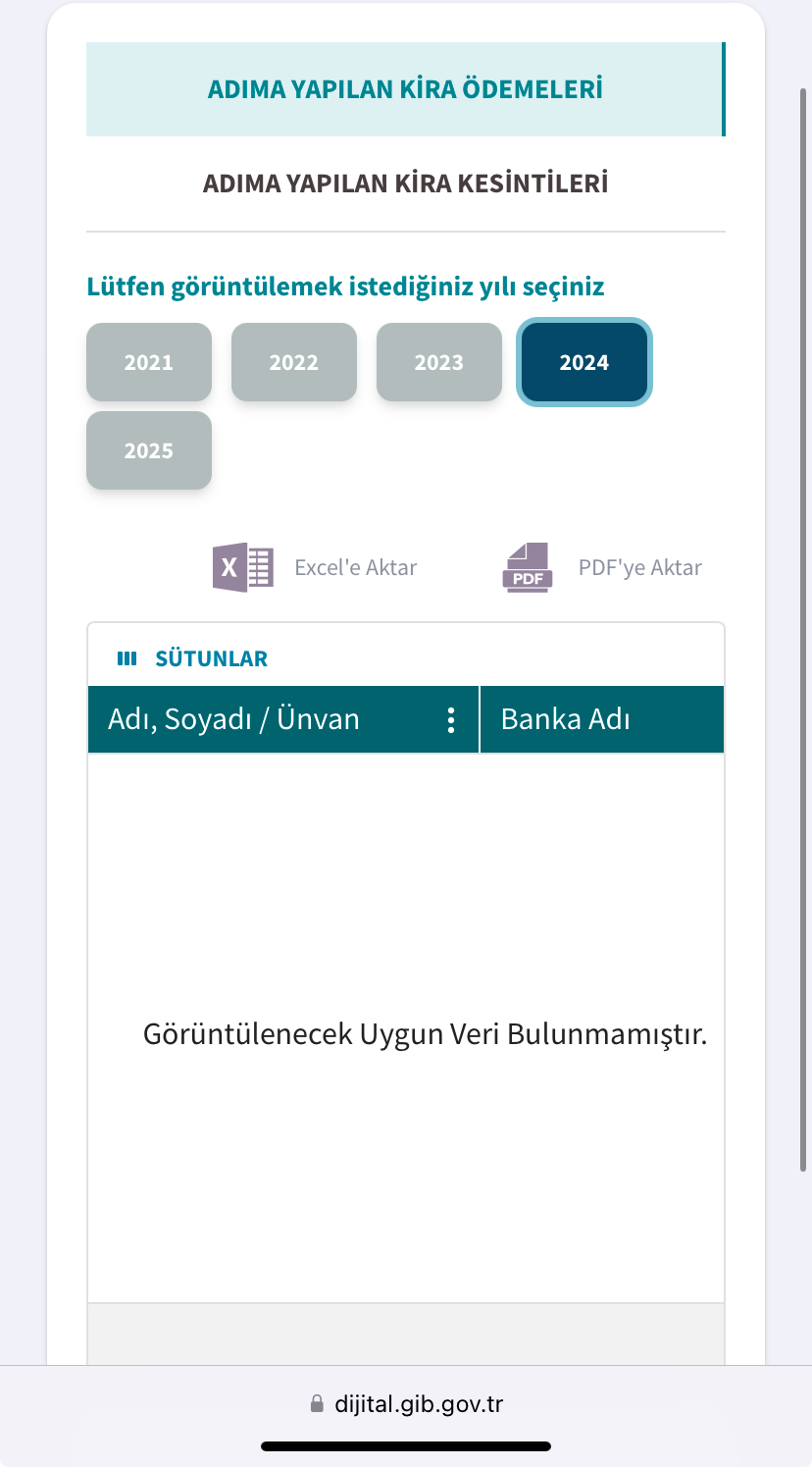
Task: Switch to Adıma Yapılan Kira Ödemeleri tab
Action: [405, 89]
